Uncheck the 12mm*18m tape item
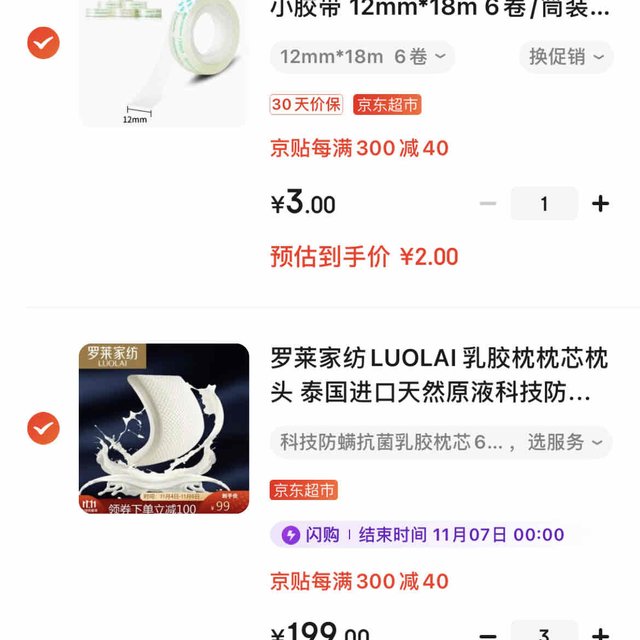640x640 pixels. click(x=43, y=43)
